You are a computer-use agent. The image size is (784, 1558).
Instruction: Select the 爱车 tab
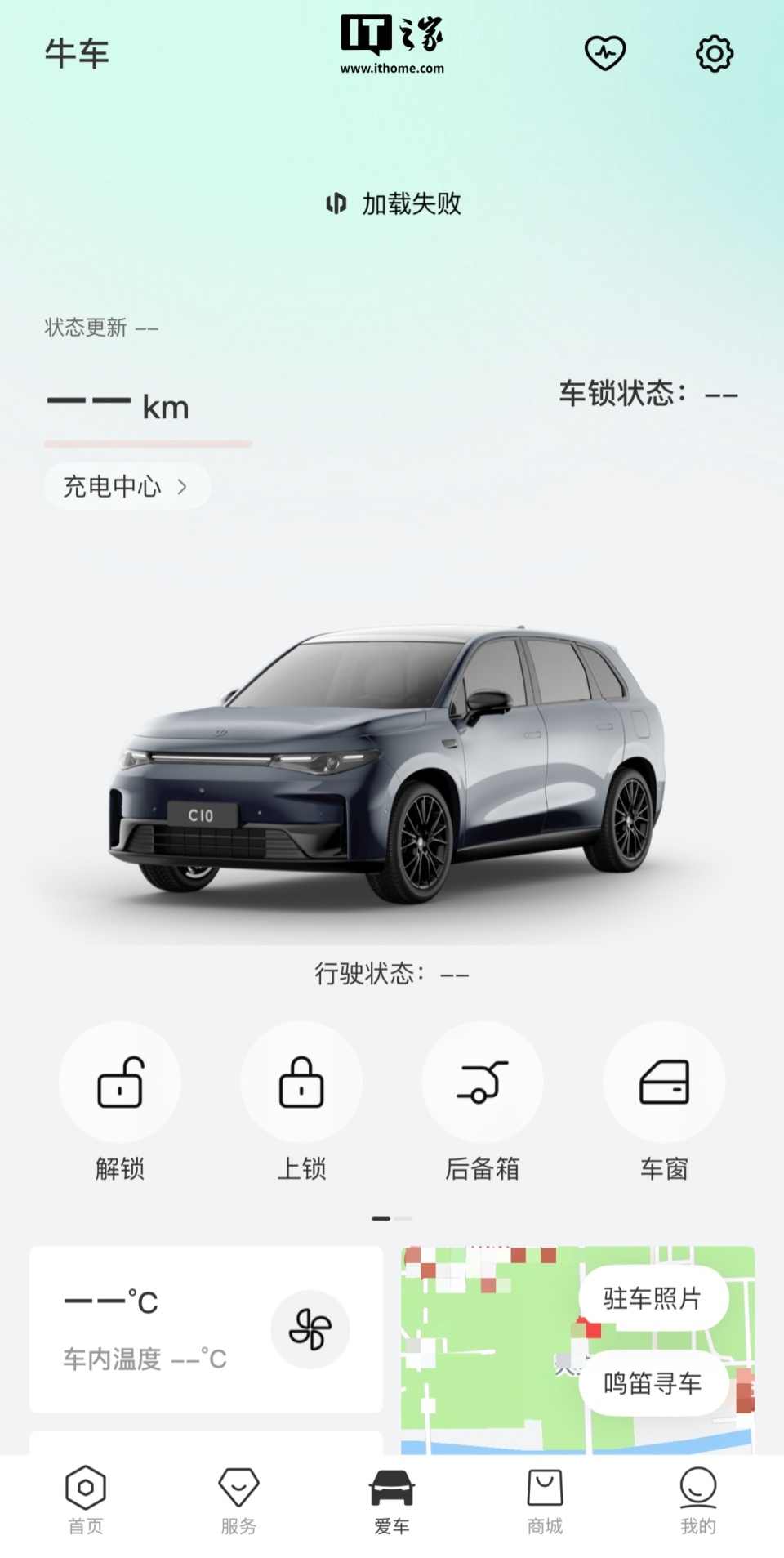click(392, 1501)
